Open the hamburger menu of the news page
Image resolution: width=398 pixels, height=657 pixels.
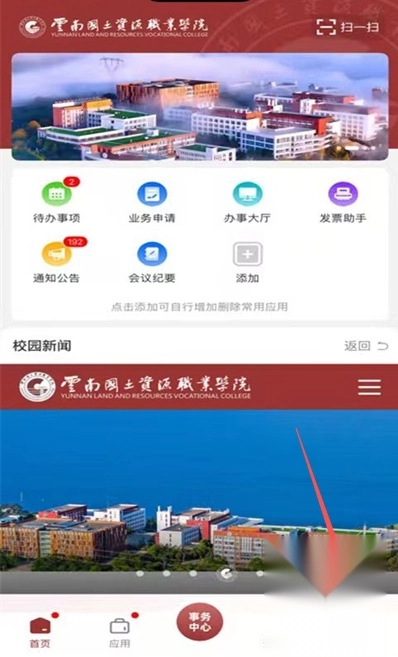[369, 387]
